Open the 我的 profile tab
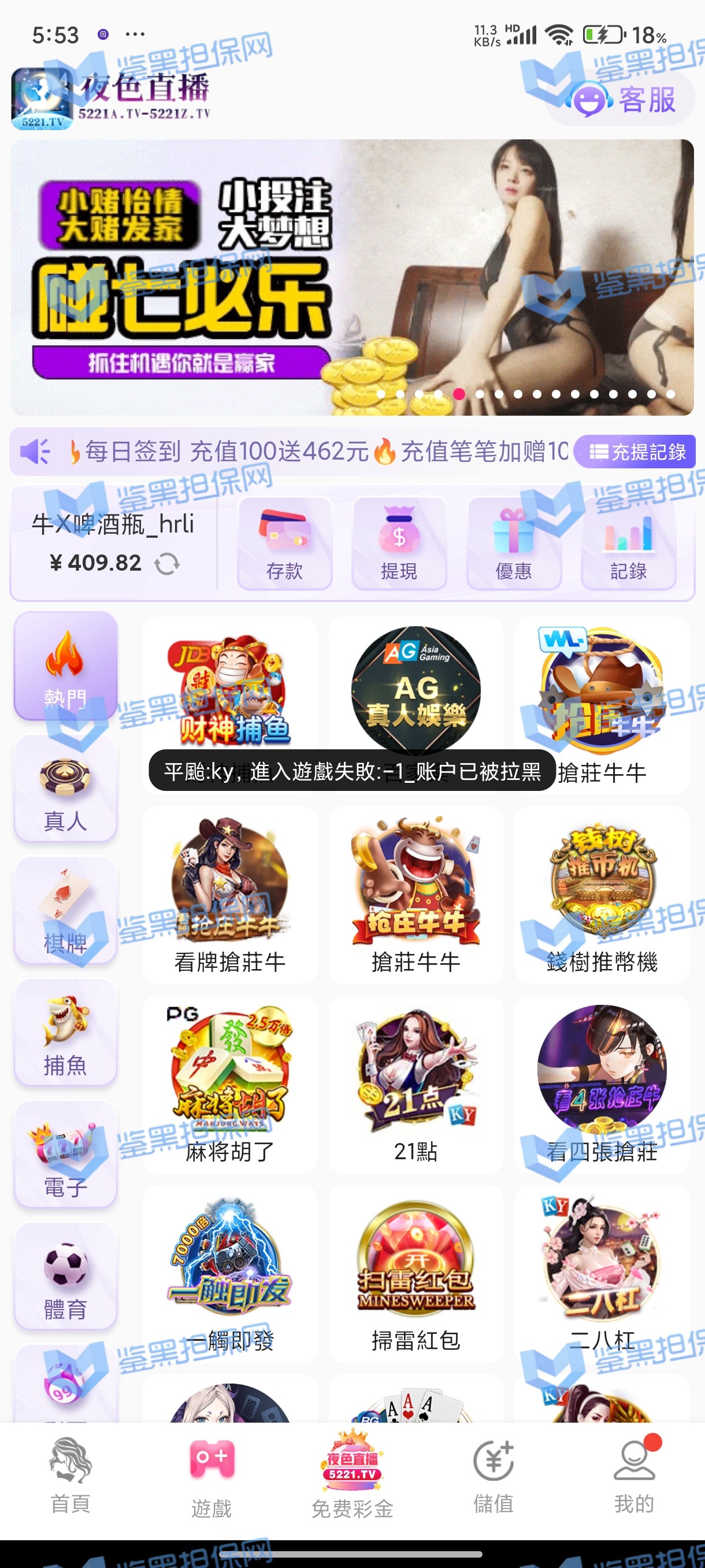705x1568 pixels. click(634, 1475)
